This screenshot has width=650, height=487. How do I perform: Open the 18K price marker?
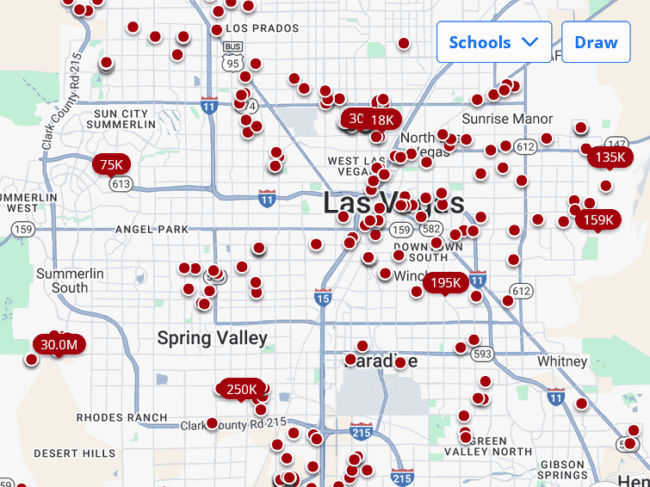click(383, 120)
